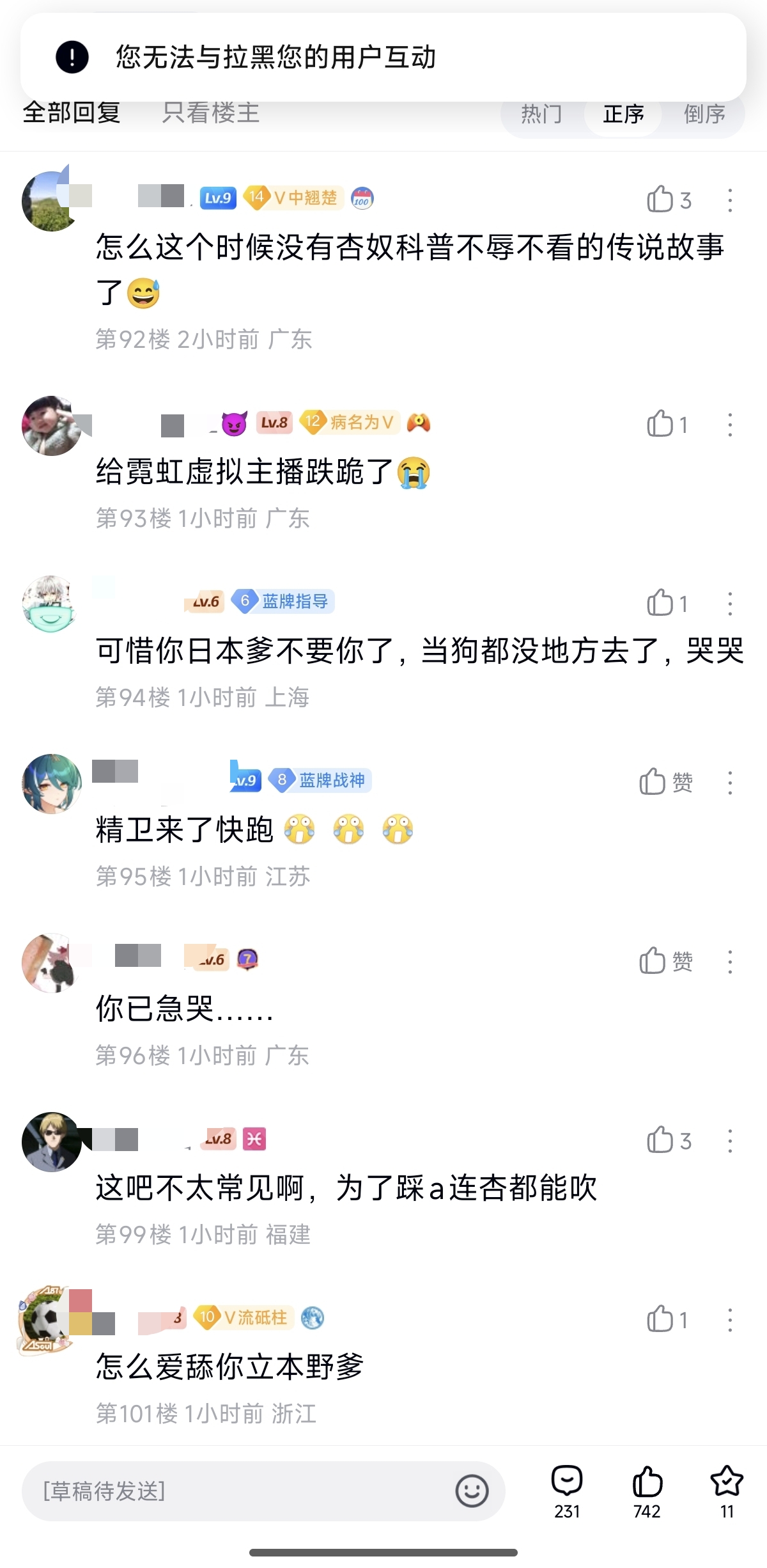Favorite the post via star icon
Image resolution: width=767 pixels, height=1568 pixels.
click(727, 1492)
